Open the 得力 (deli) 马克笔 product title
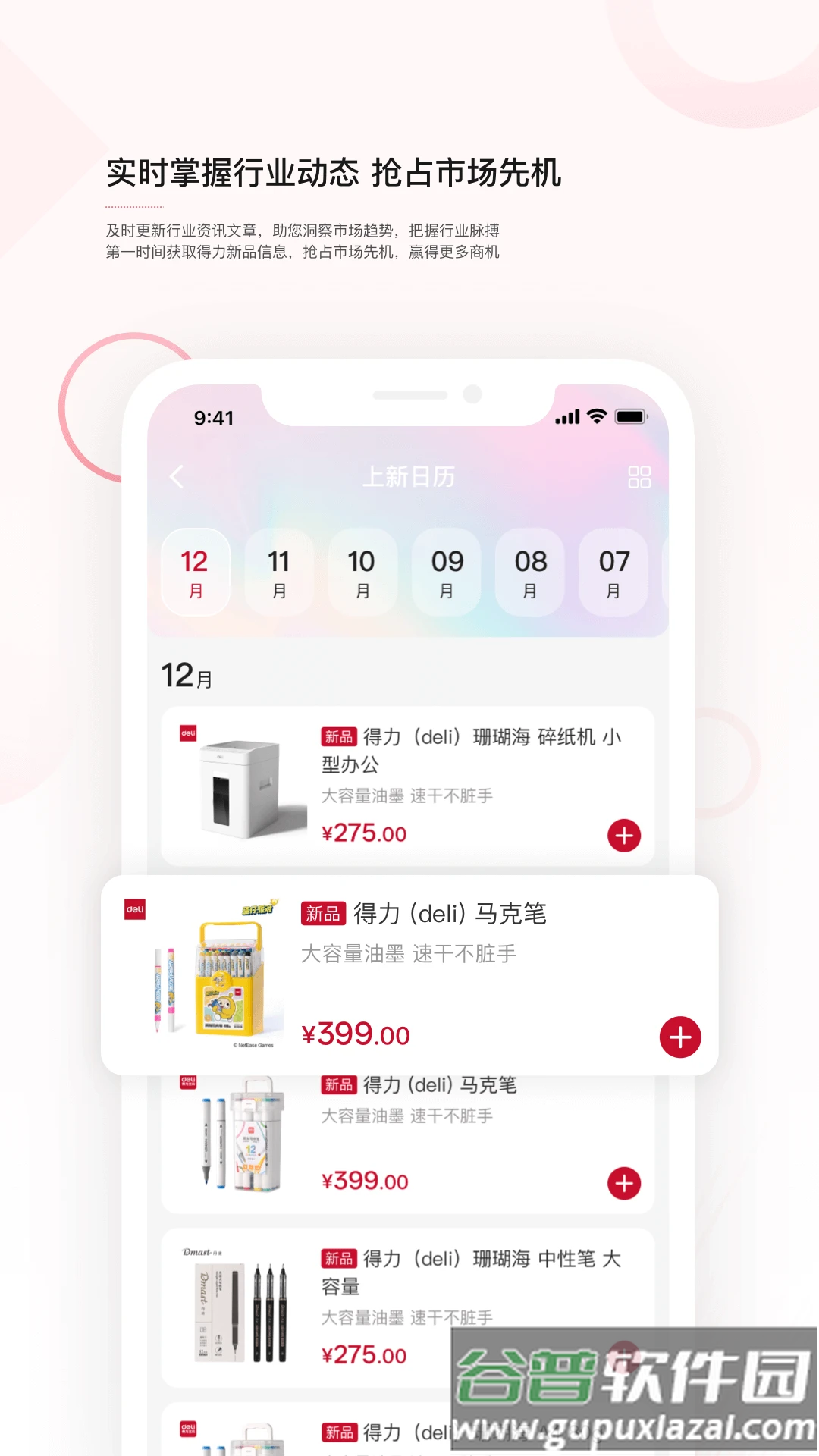 point(447,915)
